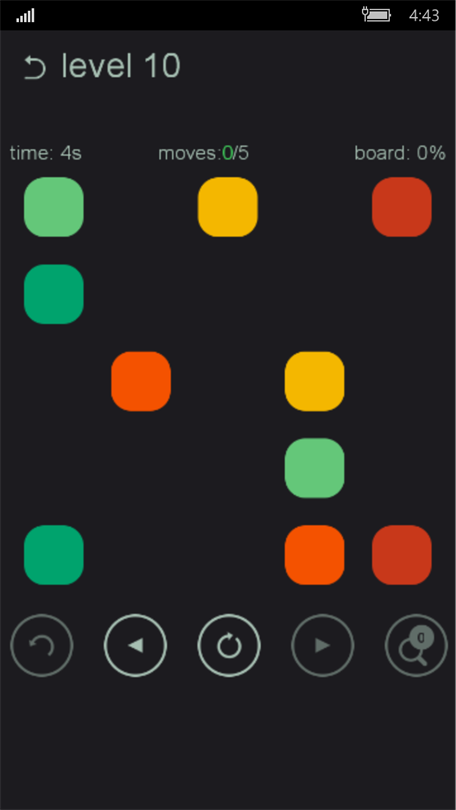Image resolution: width=456 pixels, height=810 pixels.
Task: Select the orange tile in the bottom row
Action: (x=315, y=555)
